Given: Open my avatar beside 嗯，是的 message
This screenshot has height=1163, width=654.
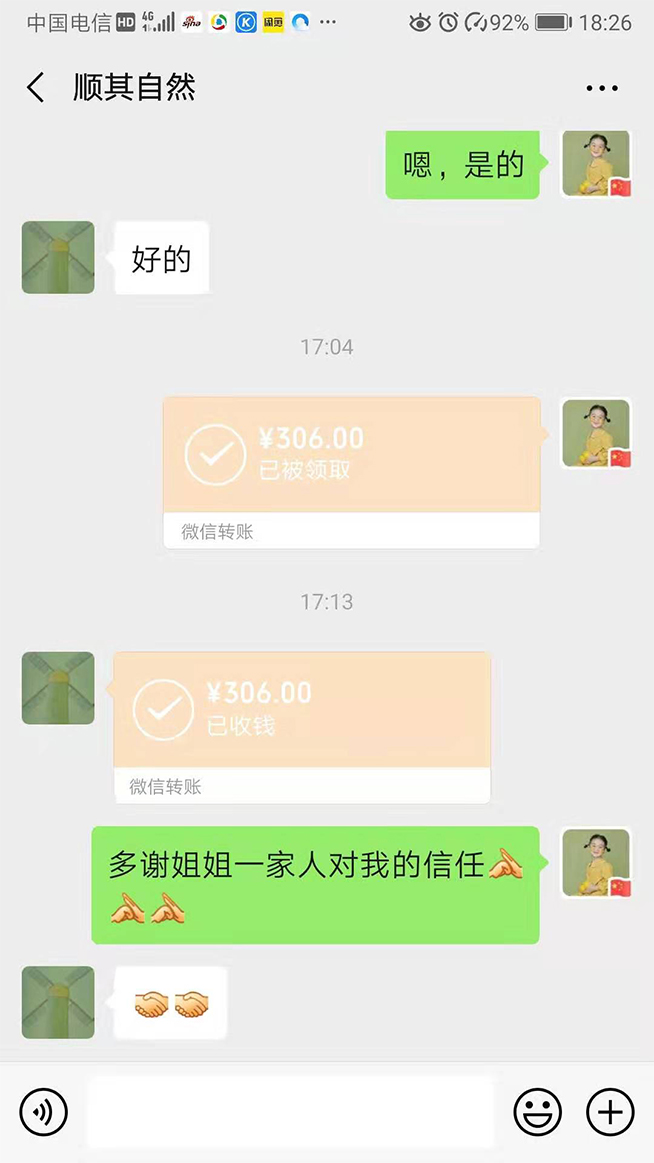Looking at the screenshot, I should [596, 164].
